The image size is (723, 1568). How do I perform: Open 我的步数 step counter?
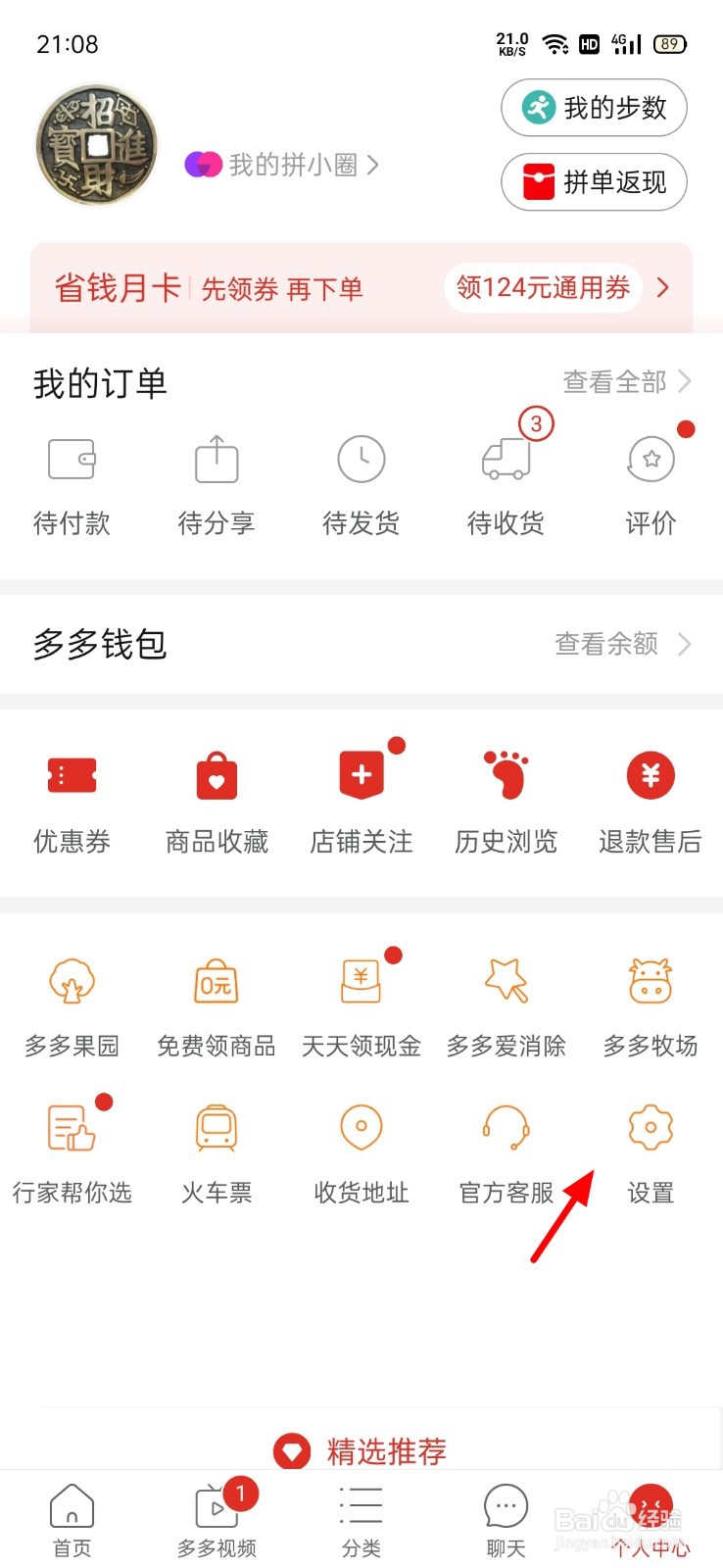pos(594,108)
